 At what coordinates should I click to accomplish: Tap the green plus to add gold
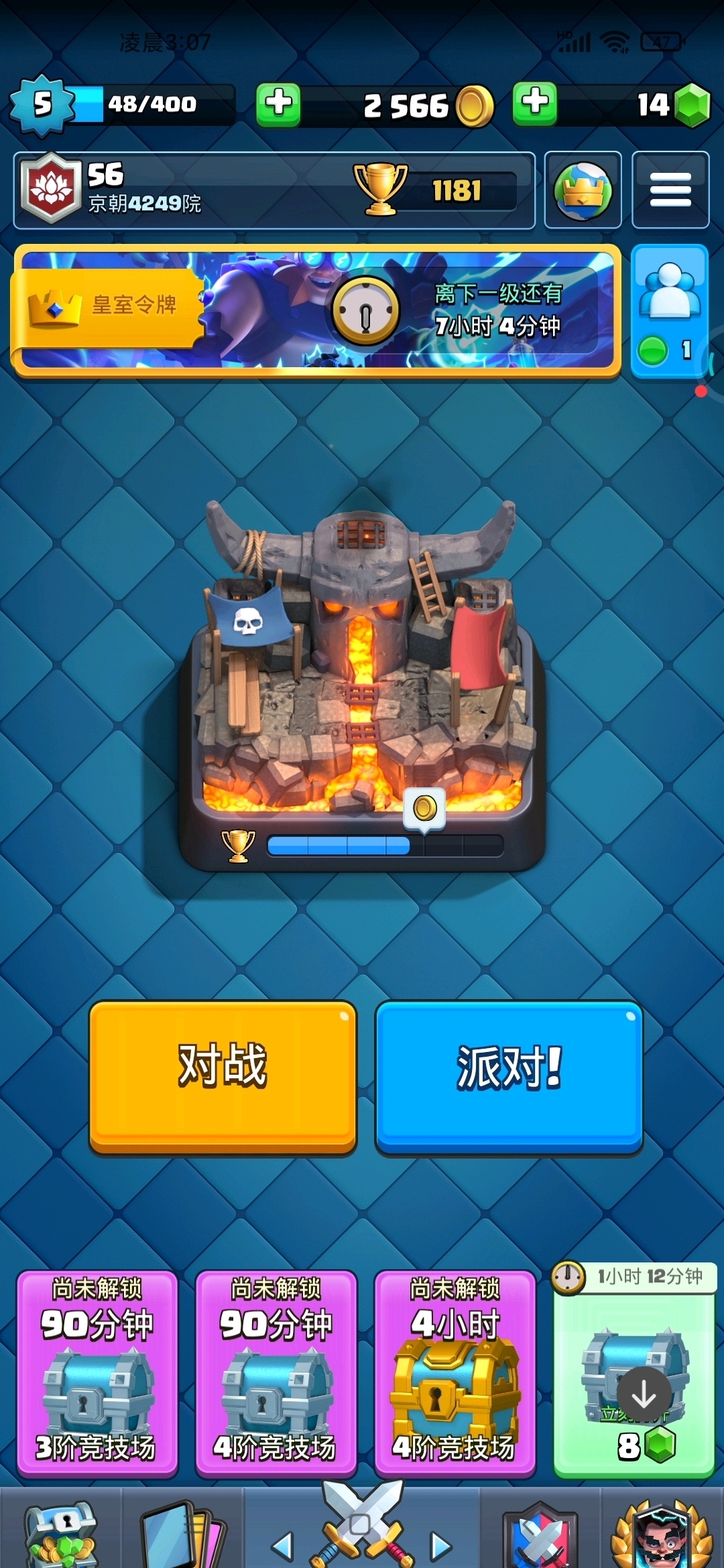click(x=278, y=105)
